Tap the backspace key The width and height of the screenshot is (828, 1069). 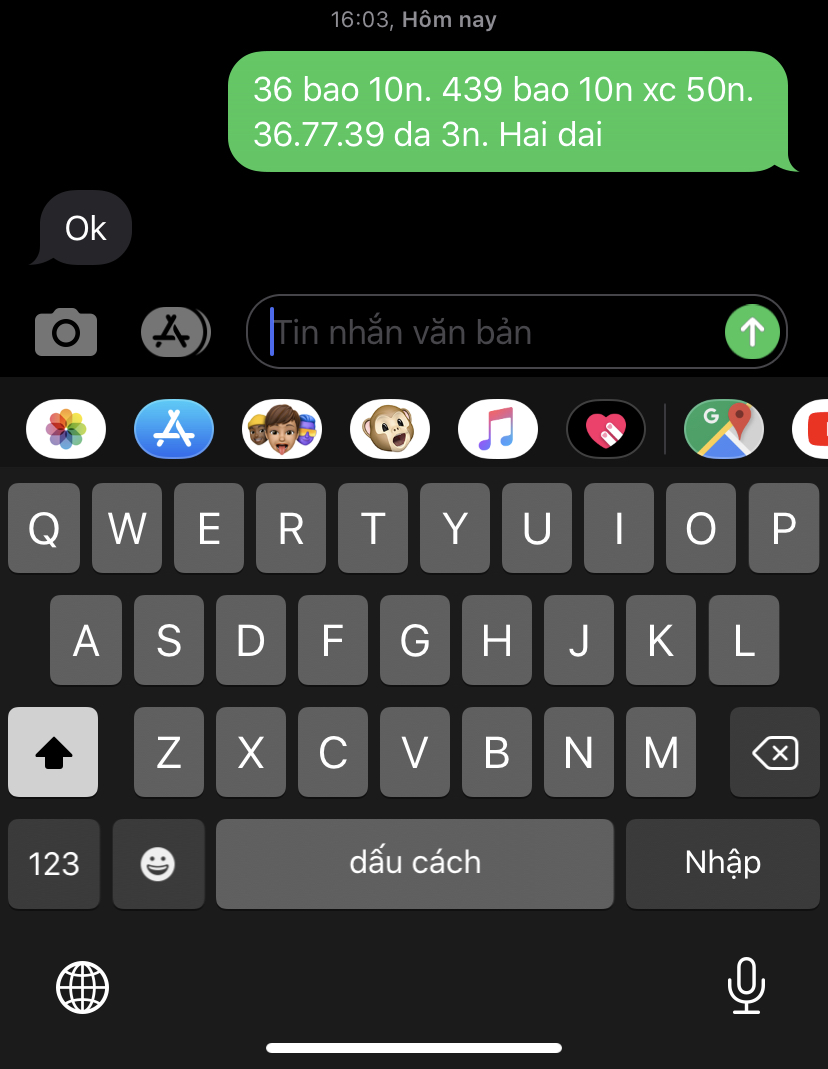[x=775, y=752]
